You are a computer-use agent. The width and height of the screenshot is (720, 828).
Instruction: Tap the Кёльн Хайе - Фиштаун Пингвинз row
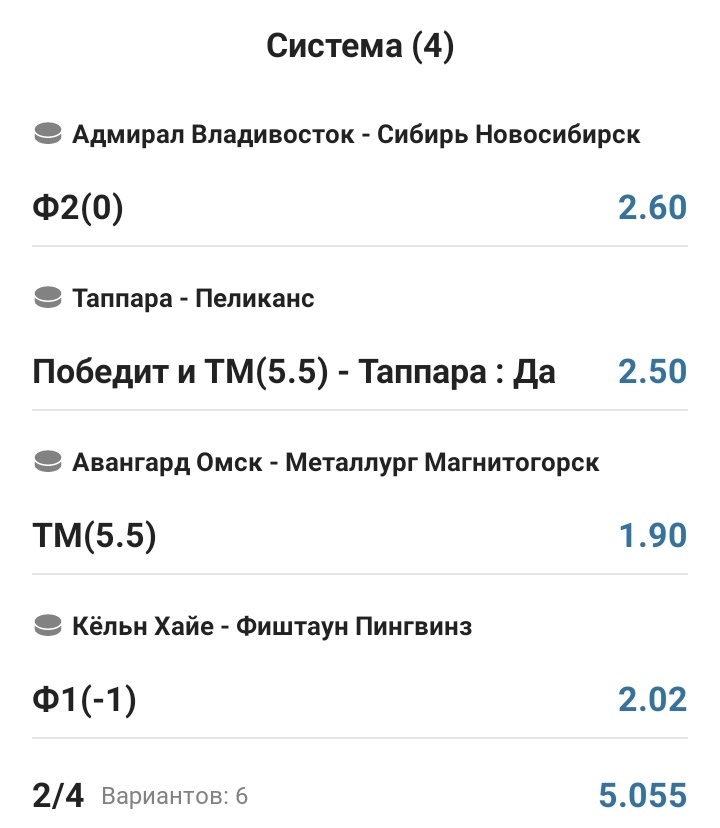[272, 627]
